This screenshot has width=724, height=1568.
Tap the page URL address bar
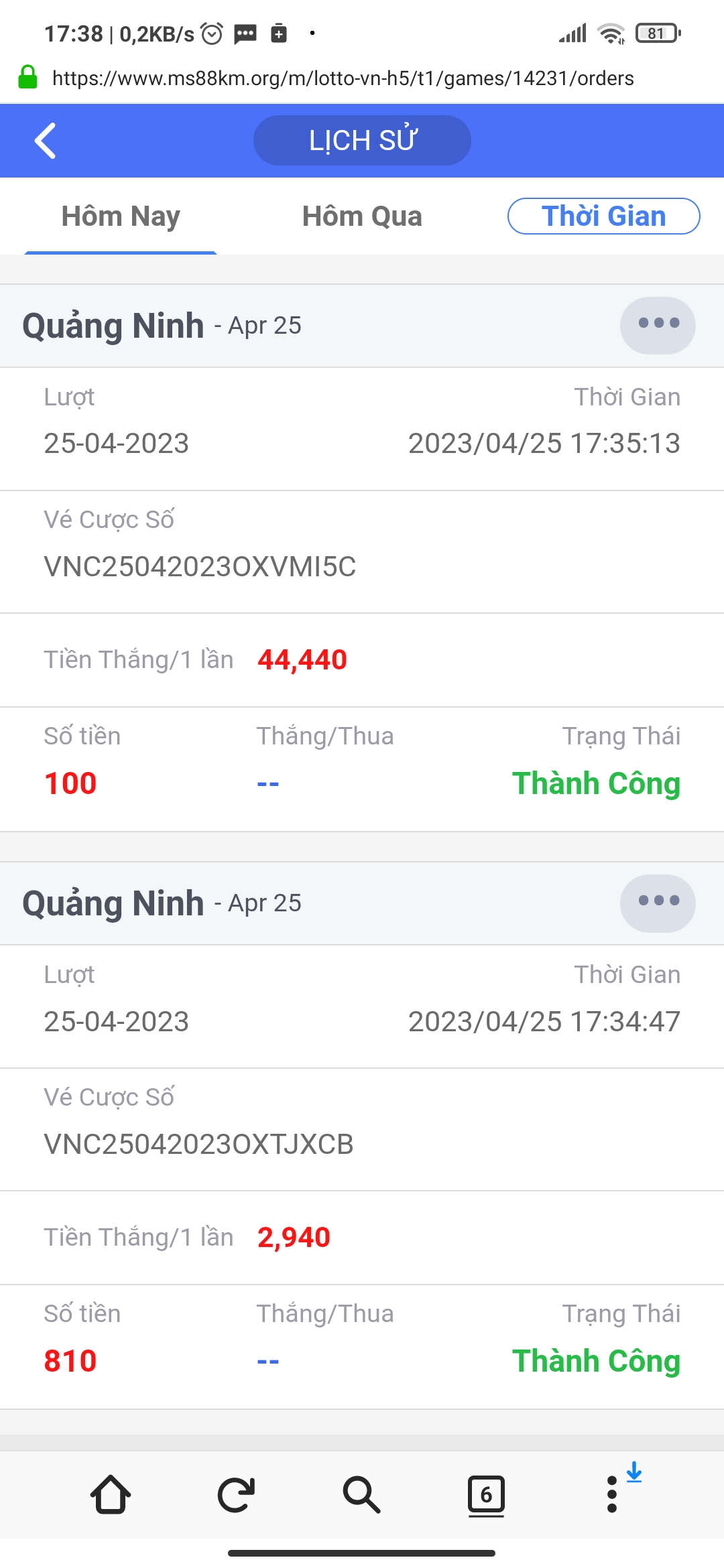[x=343, y=78]
